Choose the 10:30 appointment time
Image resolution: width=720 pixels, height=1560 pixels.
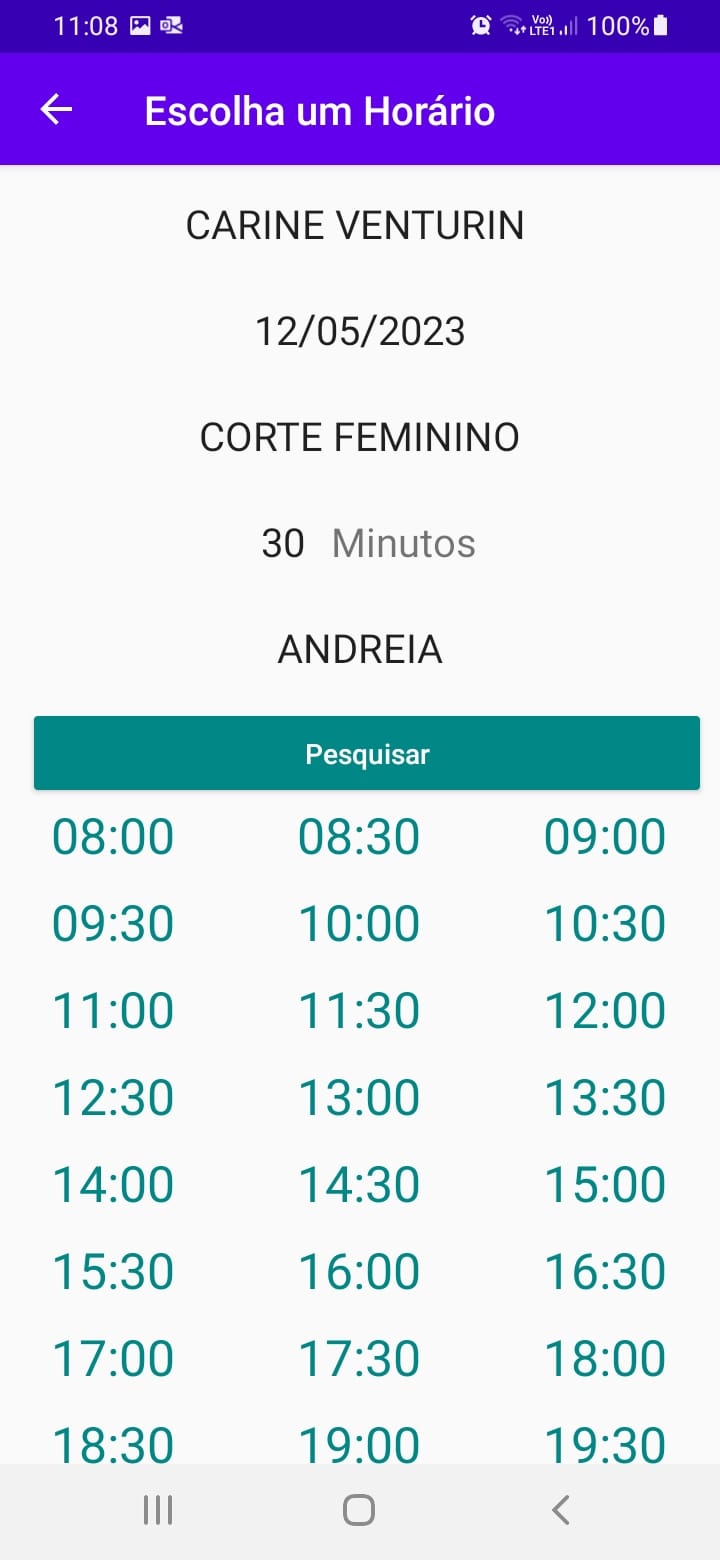[605, 924]
